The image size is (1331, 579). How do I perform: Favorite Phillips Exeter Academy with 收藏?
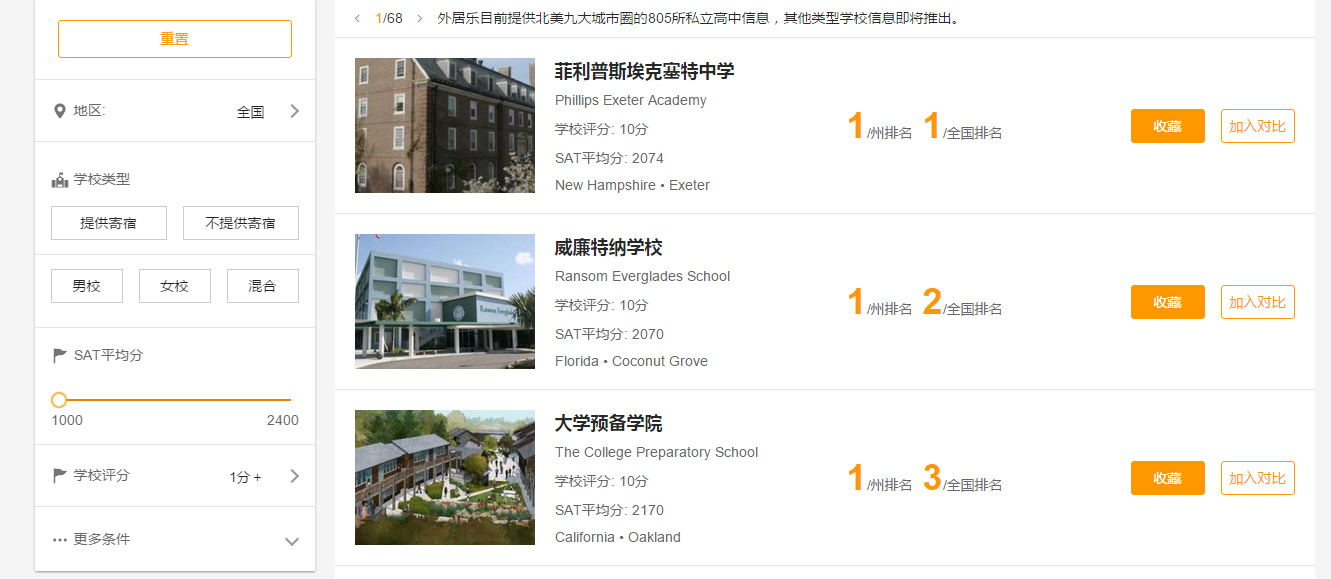click(1167, 126)
